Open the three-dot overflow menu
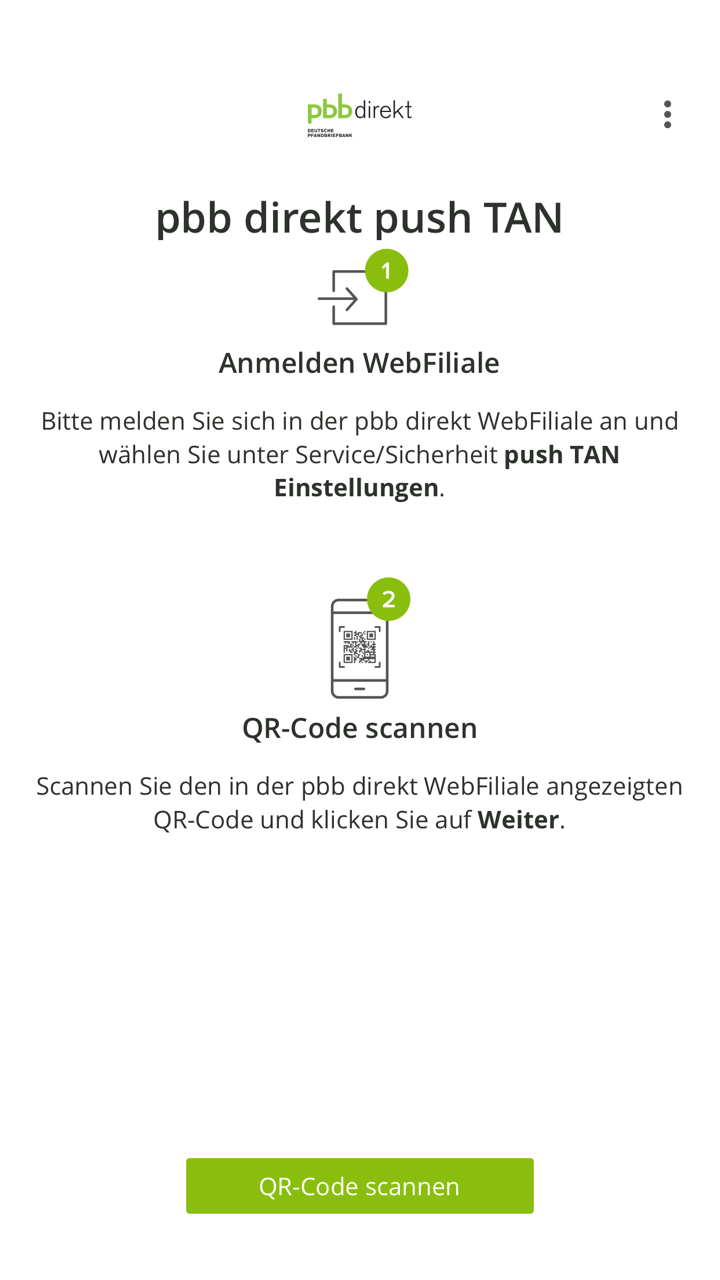Viewport: 720px width, 1280px height. (x=667, y=114)
